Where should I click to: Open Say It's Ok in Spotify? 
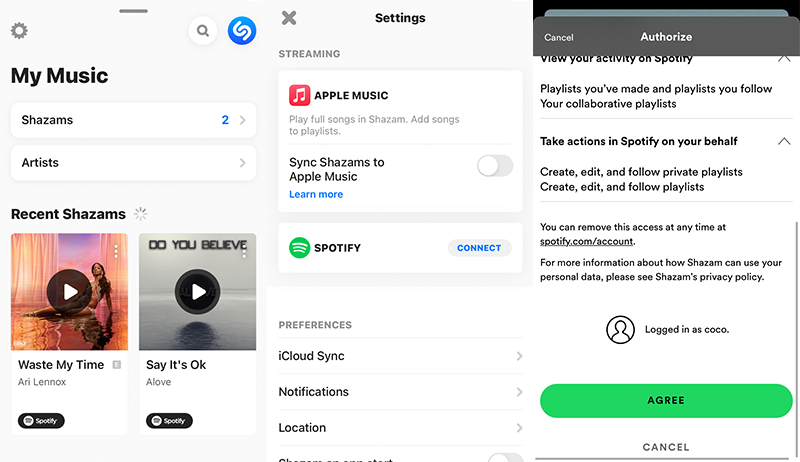coord(170,421)
